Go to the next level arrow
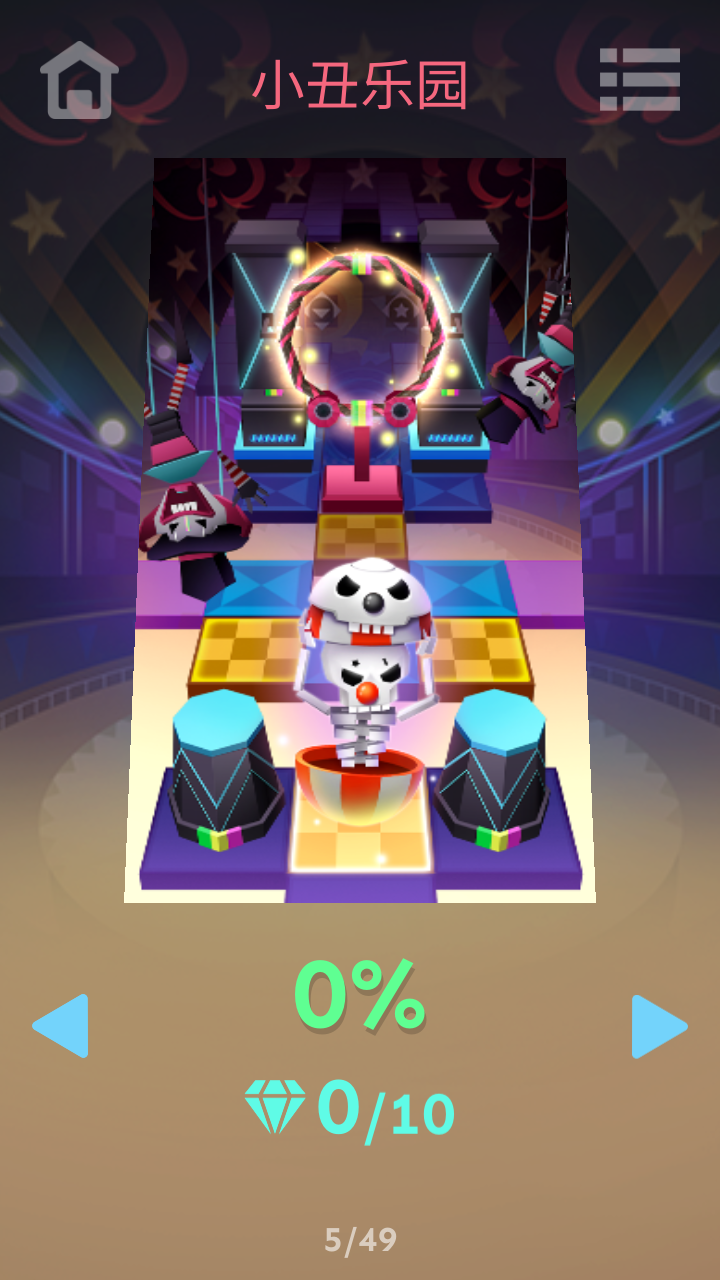 coord(659,1026)
